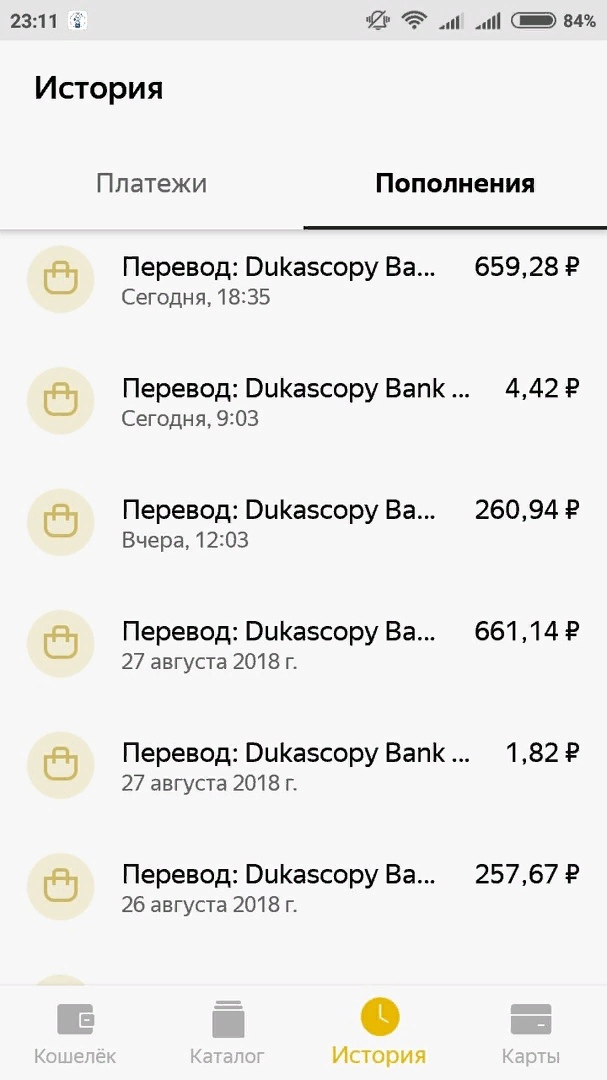Tap the История bottom navigation item
Screen dimensions: 607x1080
[x=379, y=1034]
